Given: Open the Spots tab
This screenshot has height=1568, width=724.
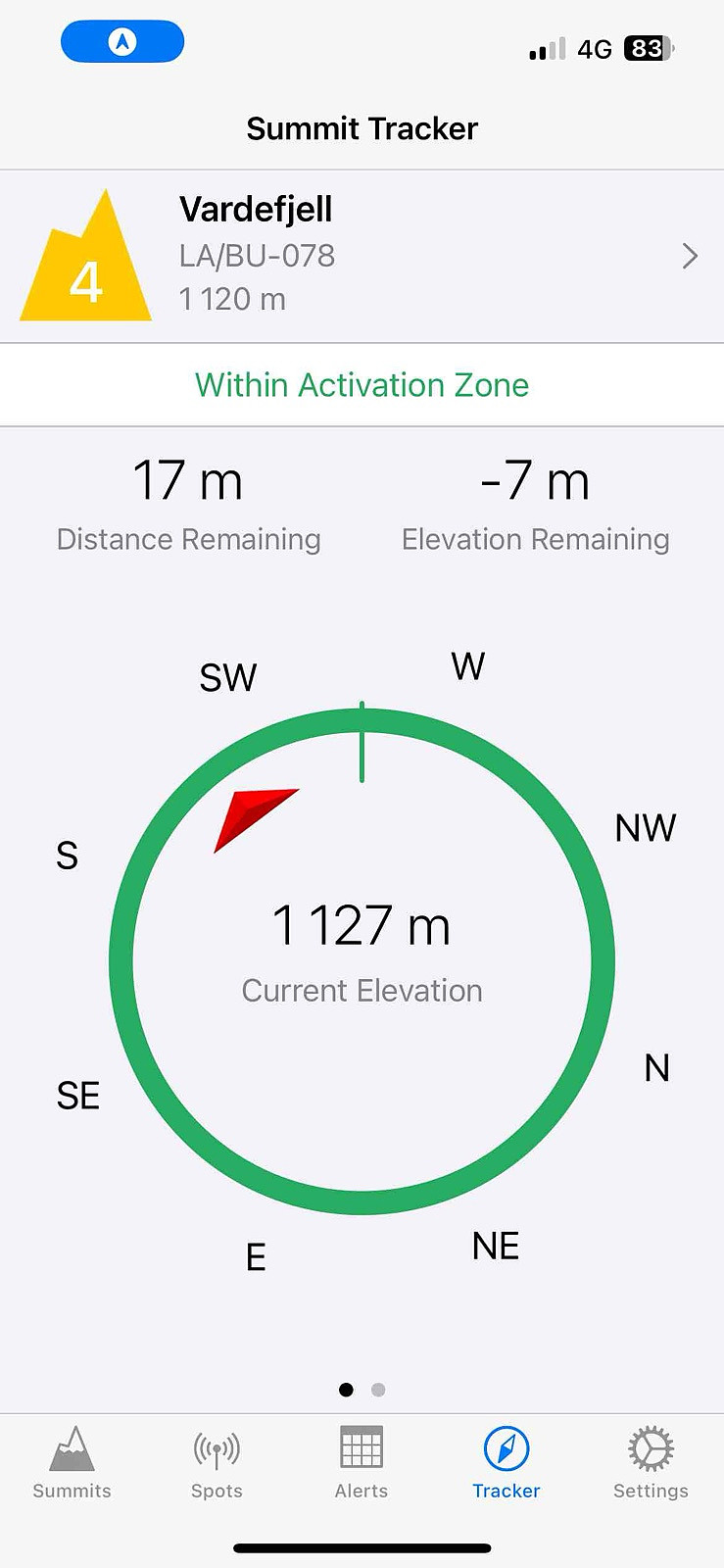Looking at the screenshot, I should (x=217, y=1463).
